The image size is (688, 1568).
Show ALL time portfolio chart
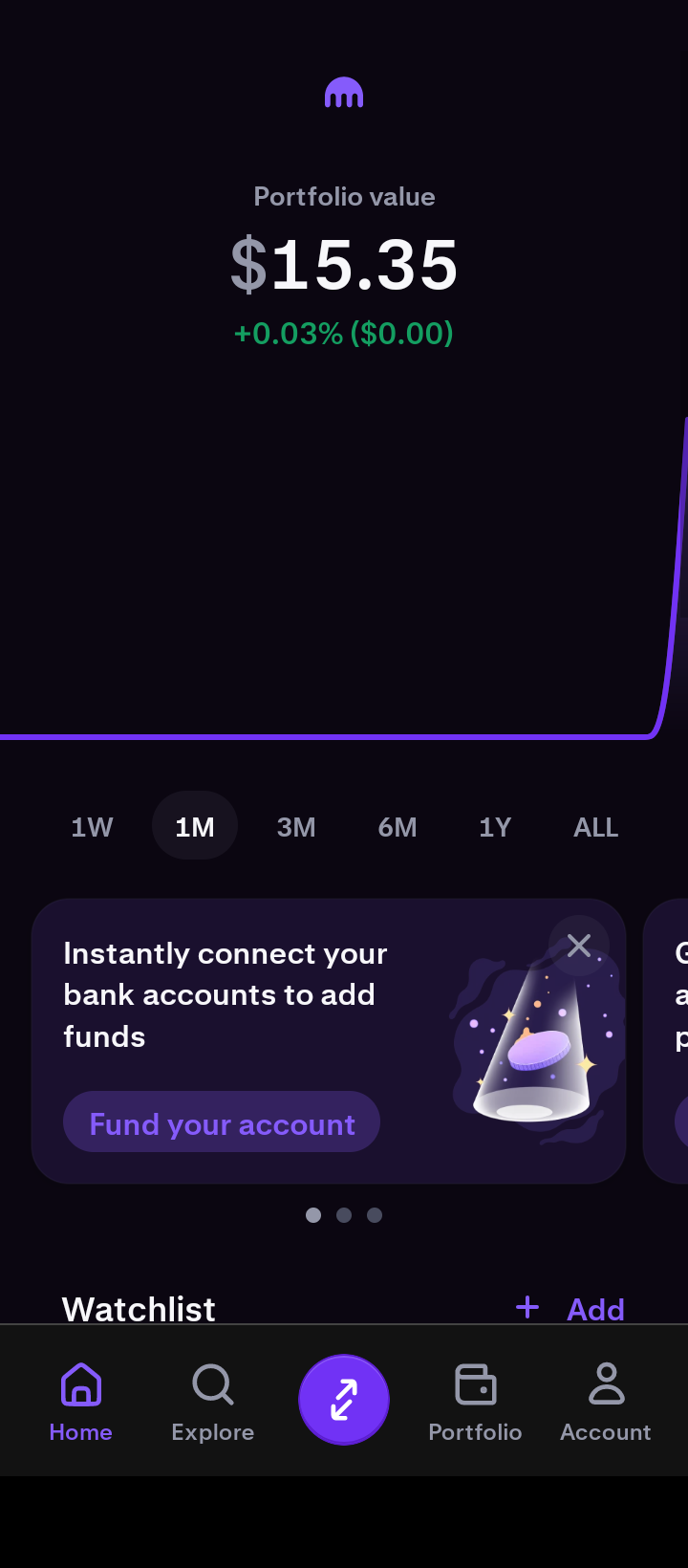point(595,827)
